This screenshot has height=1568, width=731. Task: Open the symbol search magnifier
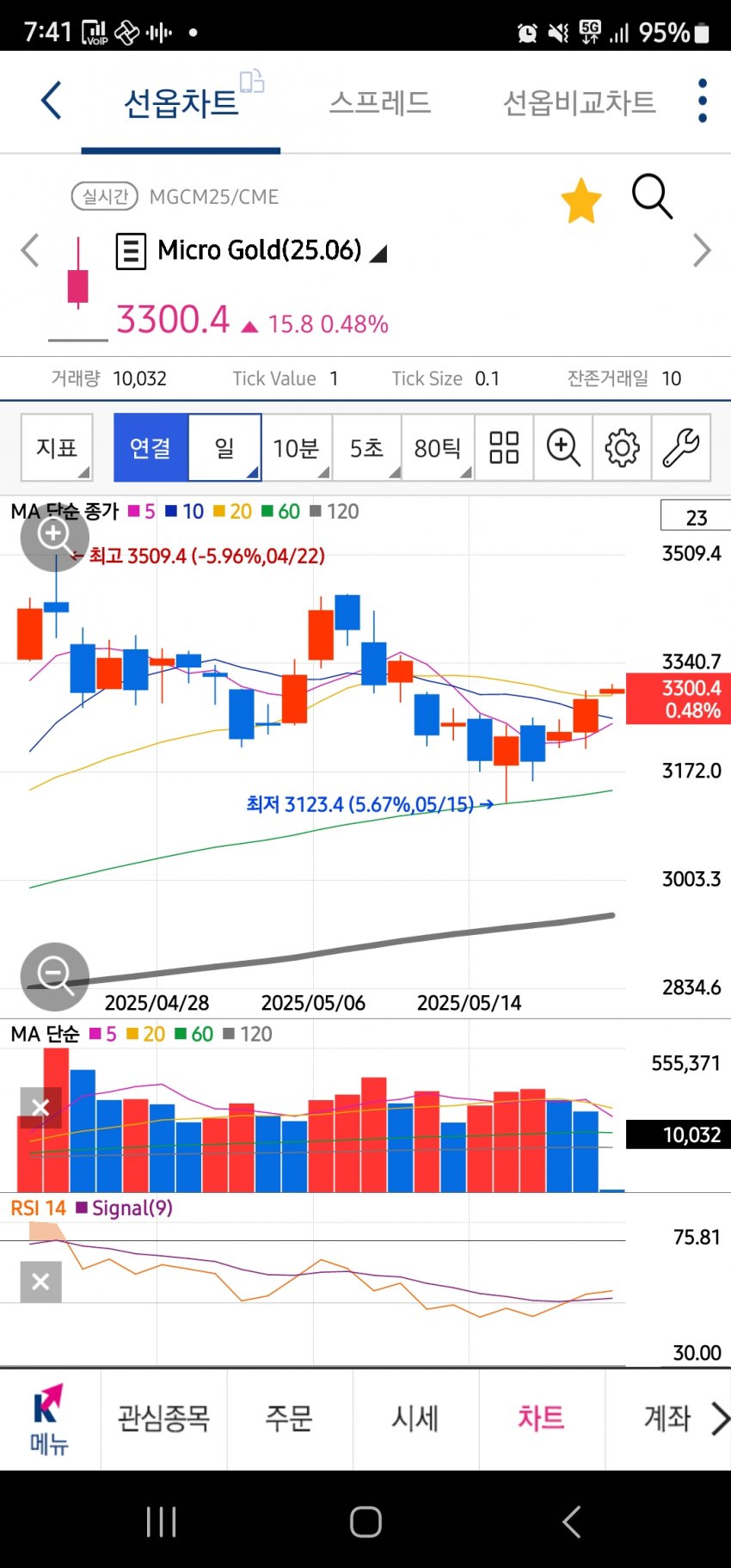(x=652, y=197)
